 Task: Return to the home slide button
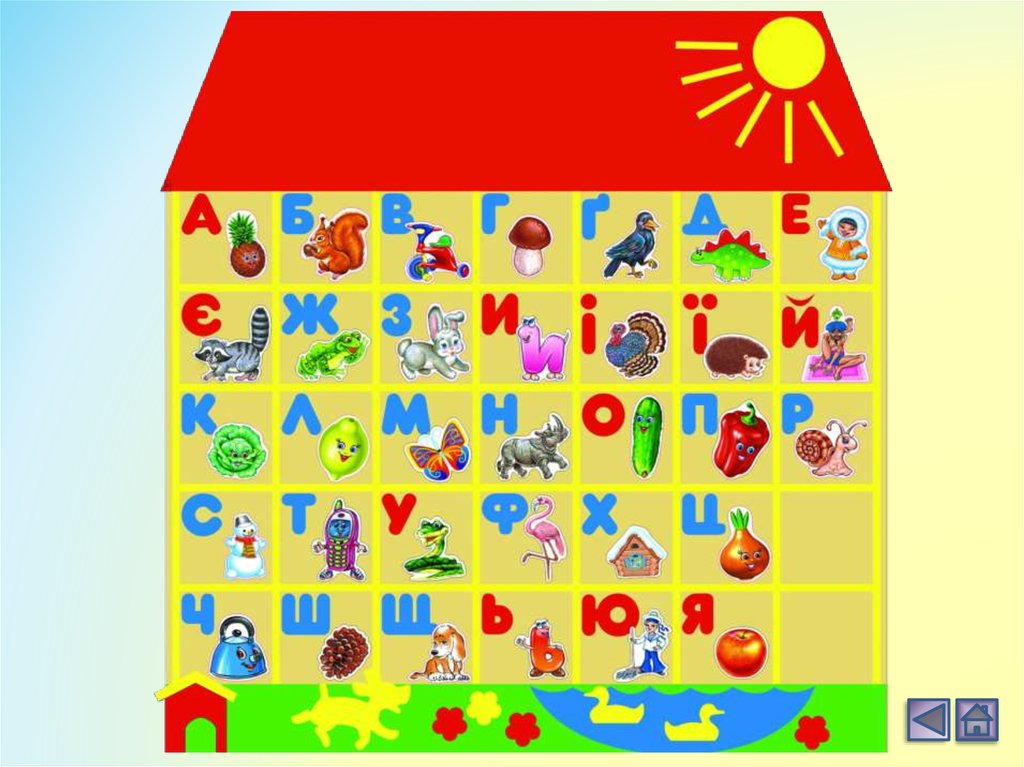[976, 719]
